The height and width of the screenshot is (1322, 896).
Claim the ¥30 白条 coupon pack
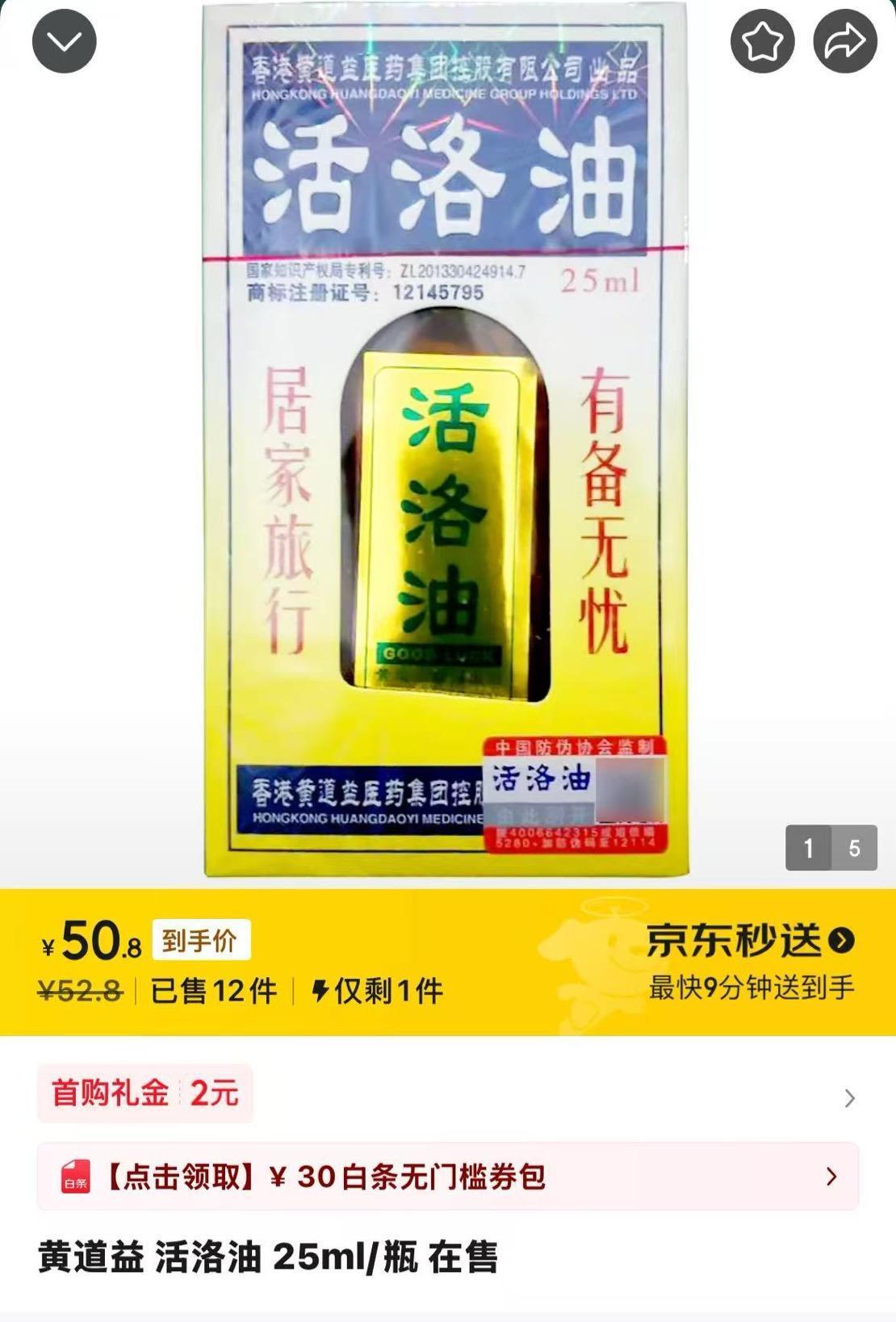(x=447, y=1177)
